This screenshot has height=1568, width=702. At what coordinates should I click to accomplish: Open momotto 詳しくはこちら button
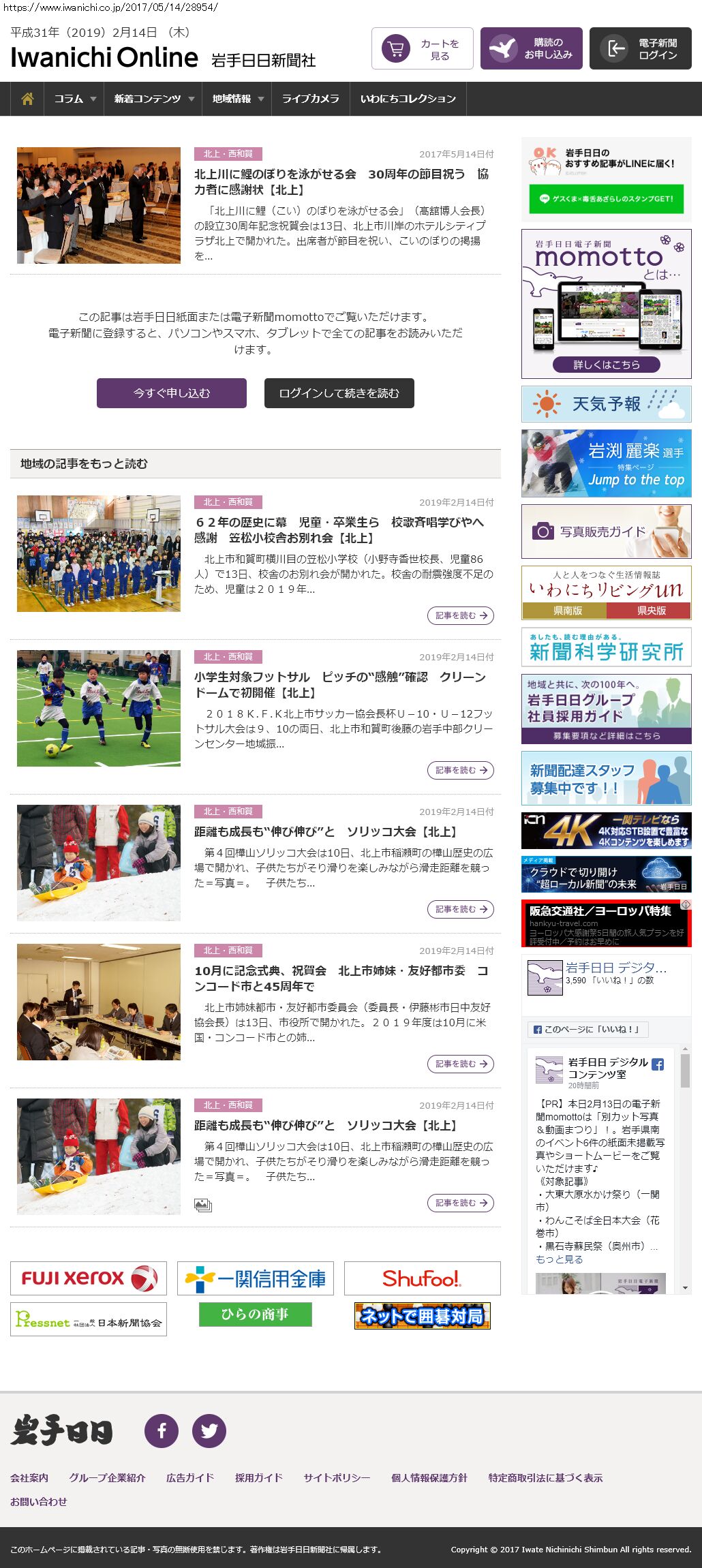606,365
